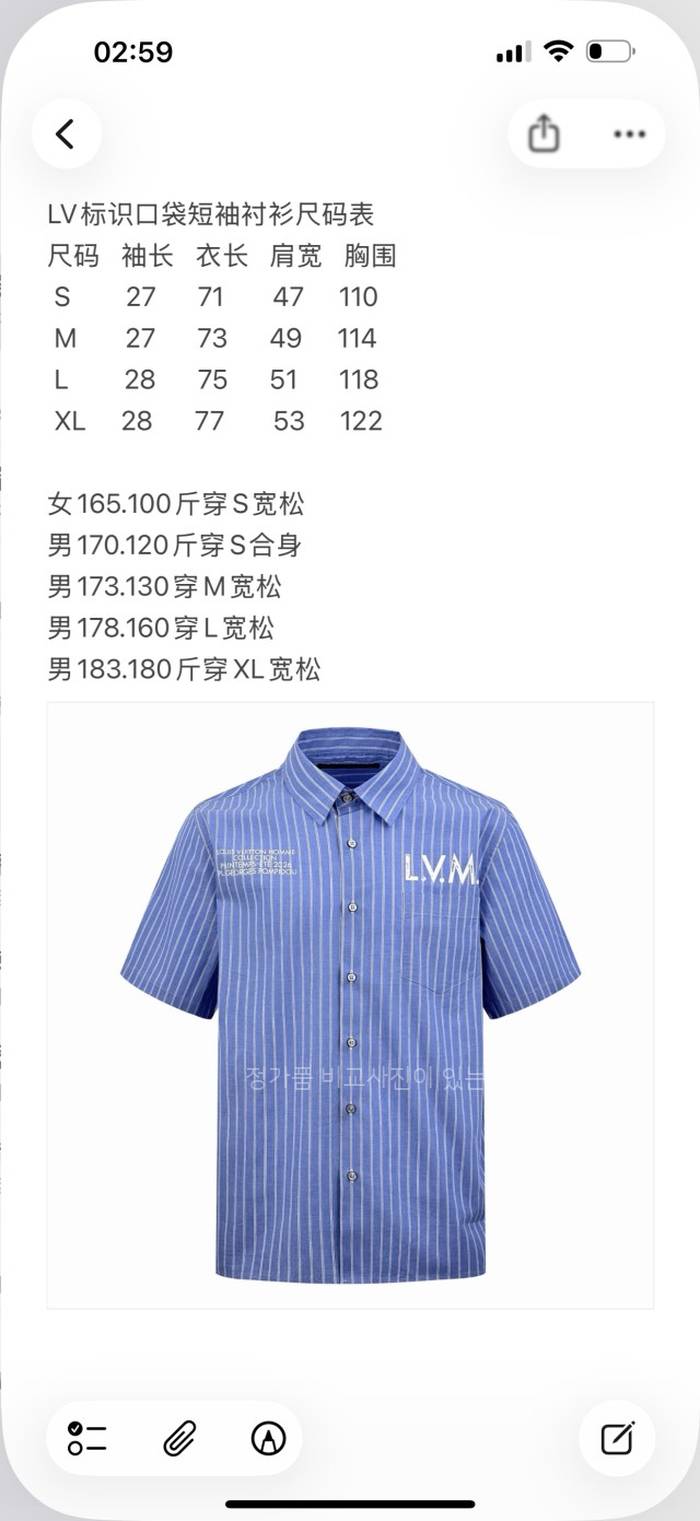
Task: Open the blue striped shirt image attachment
Action: tap(350, 1005)
